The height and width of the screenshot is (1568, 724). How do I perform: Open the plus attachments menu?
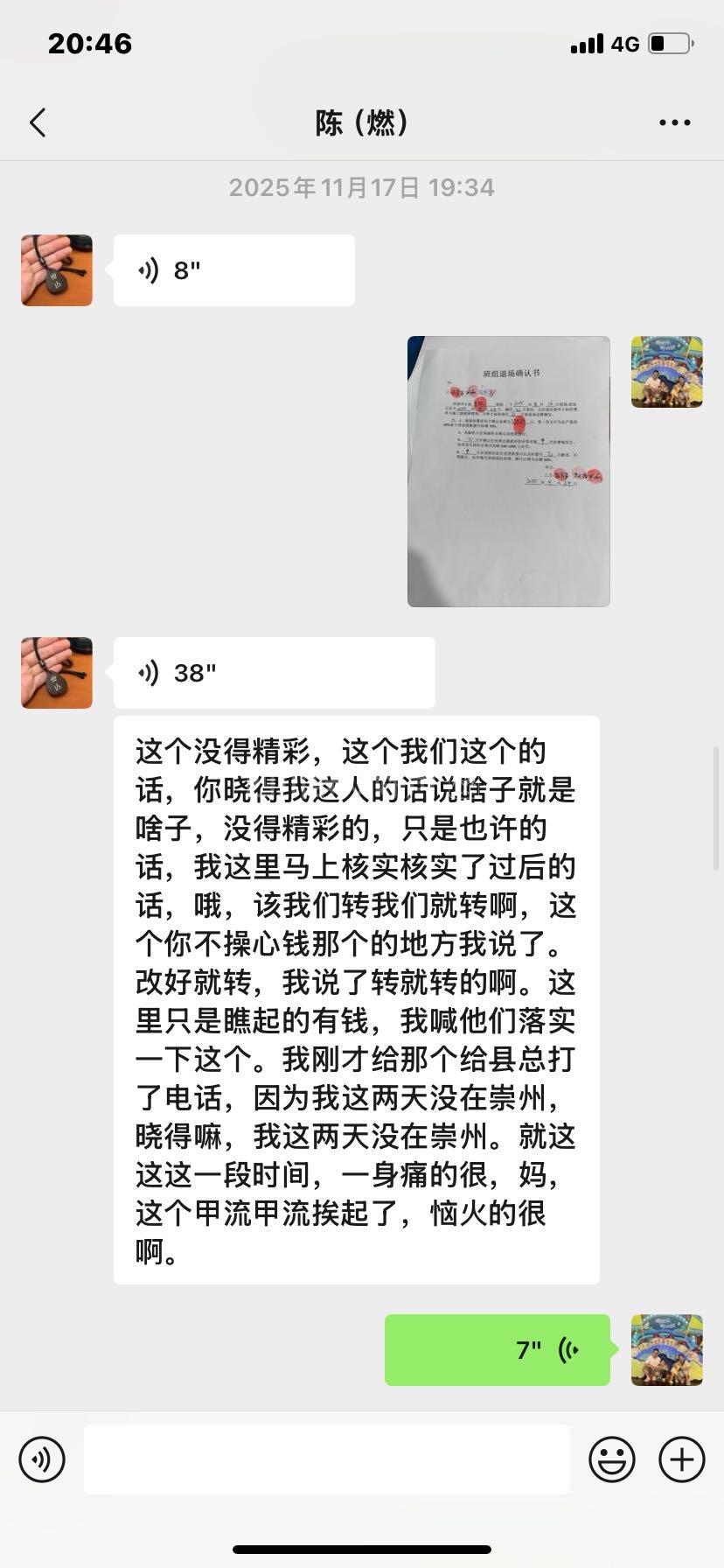tap(681, 1459)
